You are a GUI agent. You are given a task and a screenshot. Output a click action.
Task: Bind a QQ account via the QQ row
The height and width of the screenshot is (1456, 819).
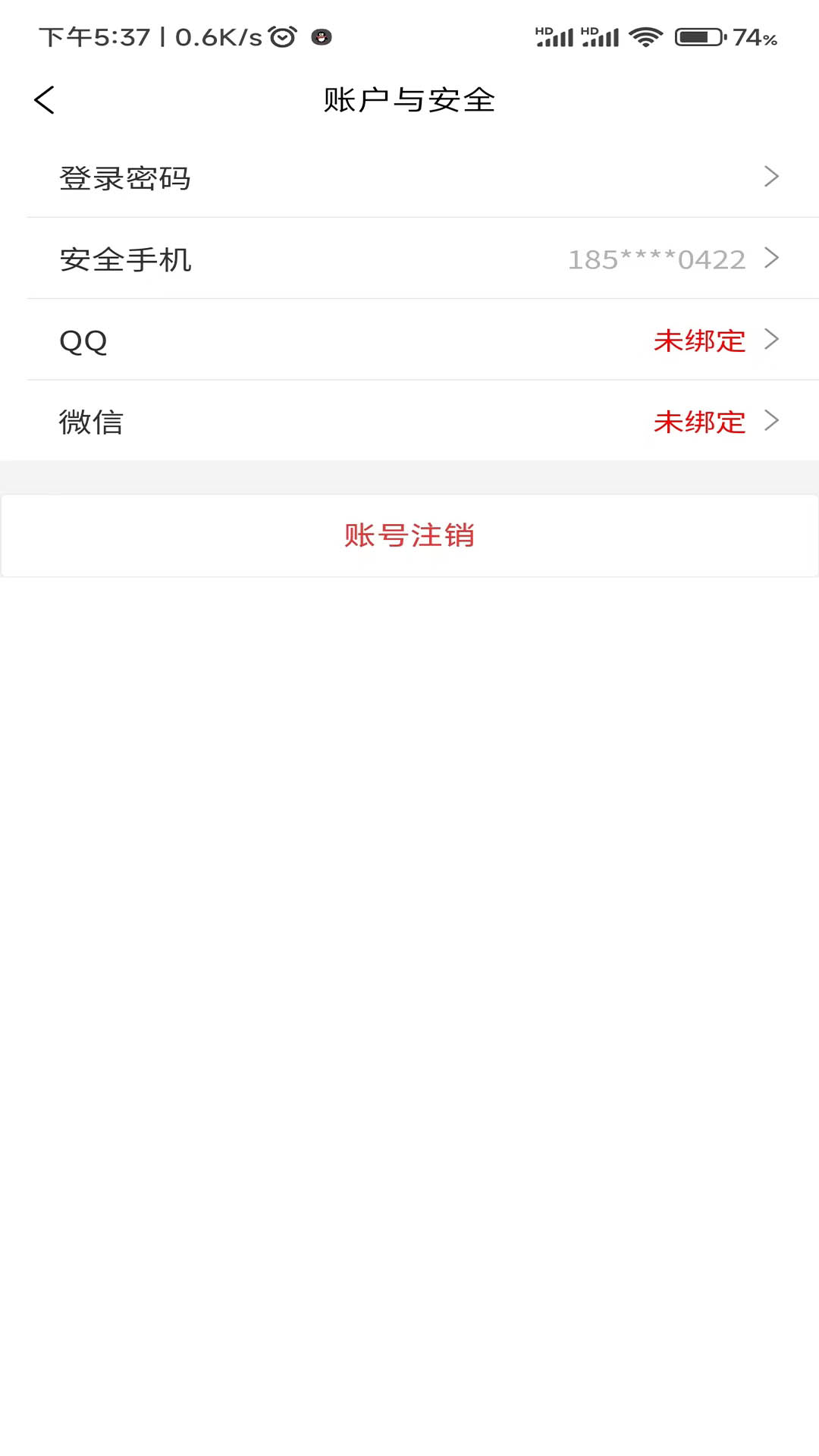pyautogui.click(x=409, y=340)
